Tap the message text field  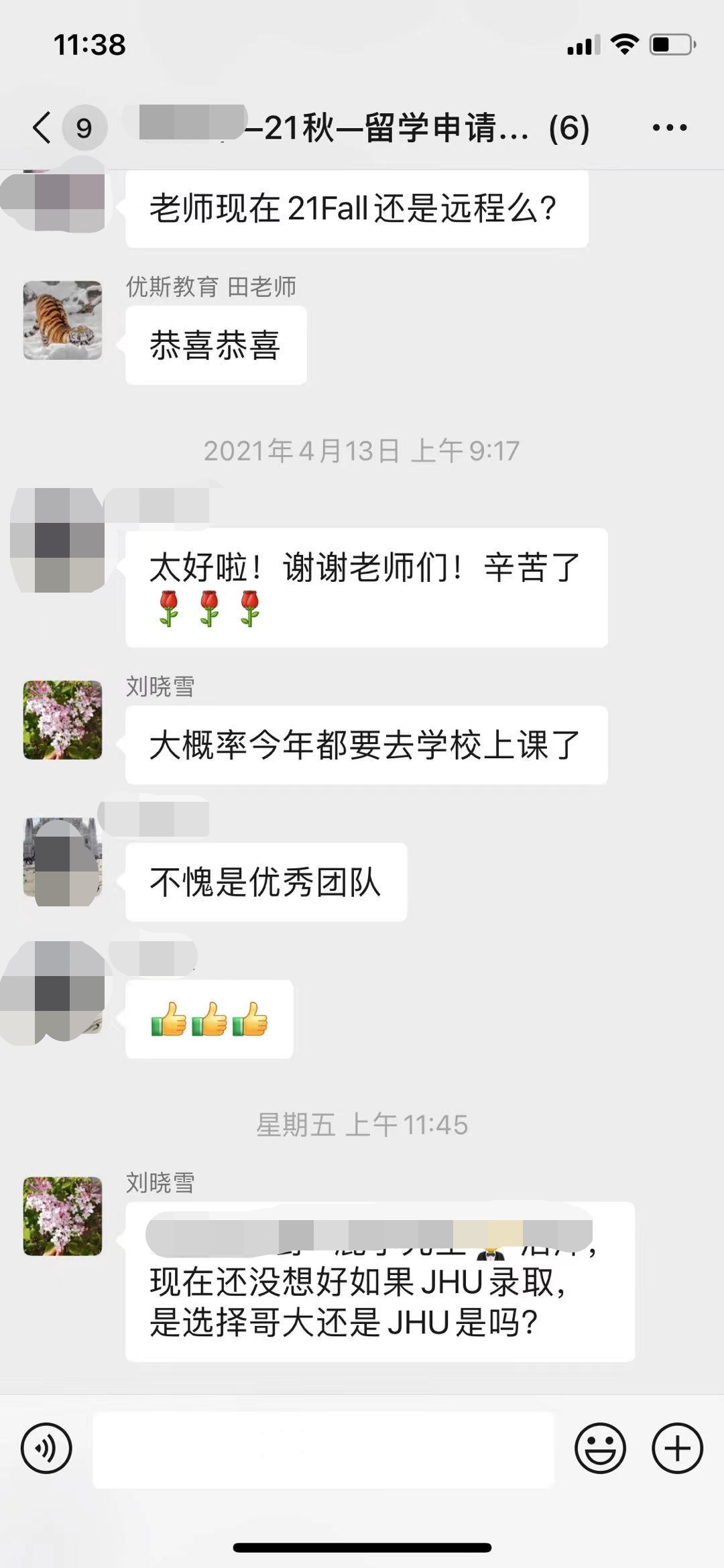pos(323,1449)
